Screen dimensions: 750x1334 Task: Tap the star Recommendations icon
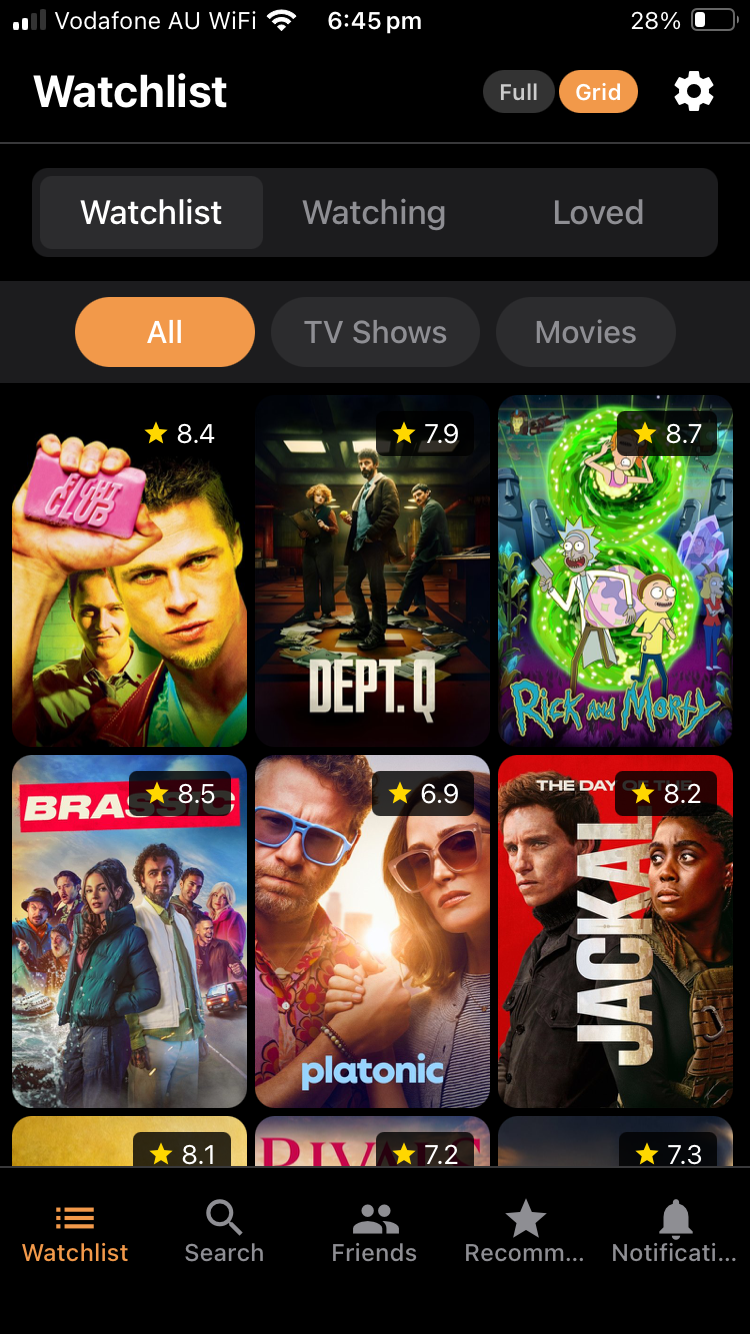pyautogui.click(x=524, y=1228)
